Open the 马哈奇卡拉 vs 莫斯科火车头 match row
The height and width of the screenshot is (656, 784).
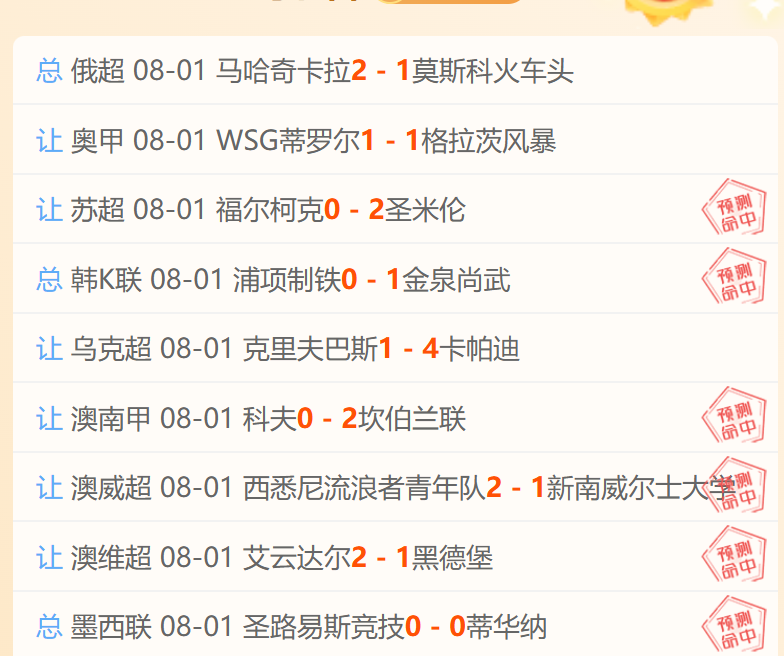[x=395, y=70]
